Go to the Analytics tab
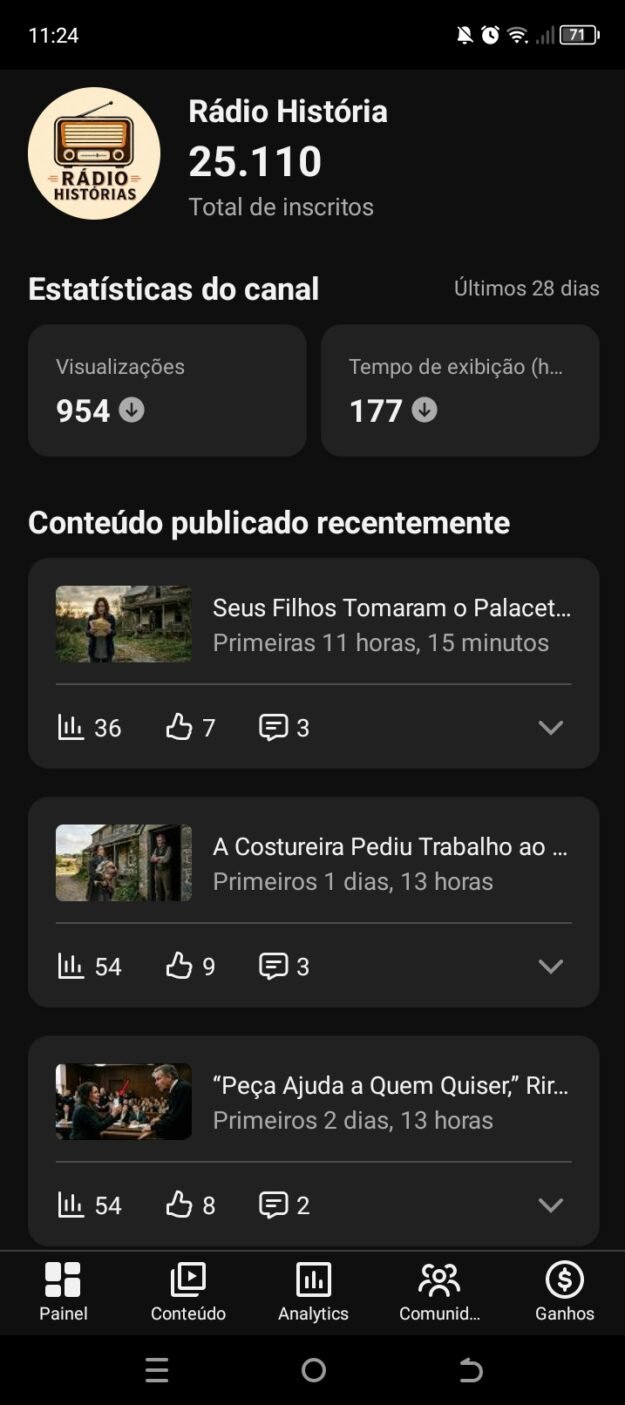Screen dimensions: 625x1405 click(x=313, y=1292)
